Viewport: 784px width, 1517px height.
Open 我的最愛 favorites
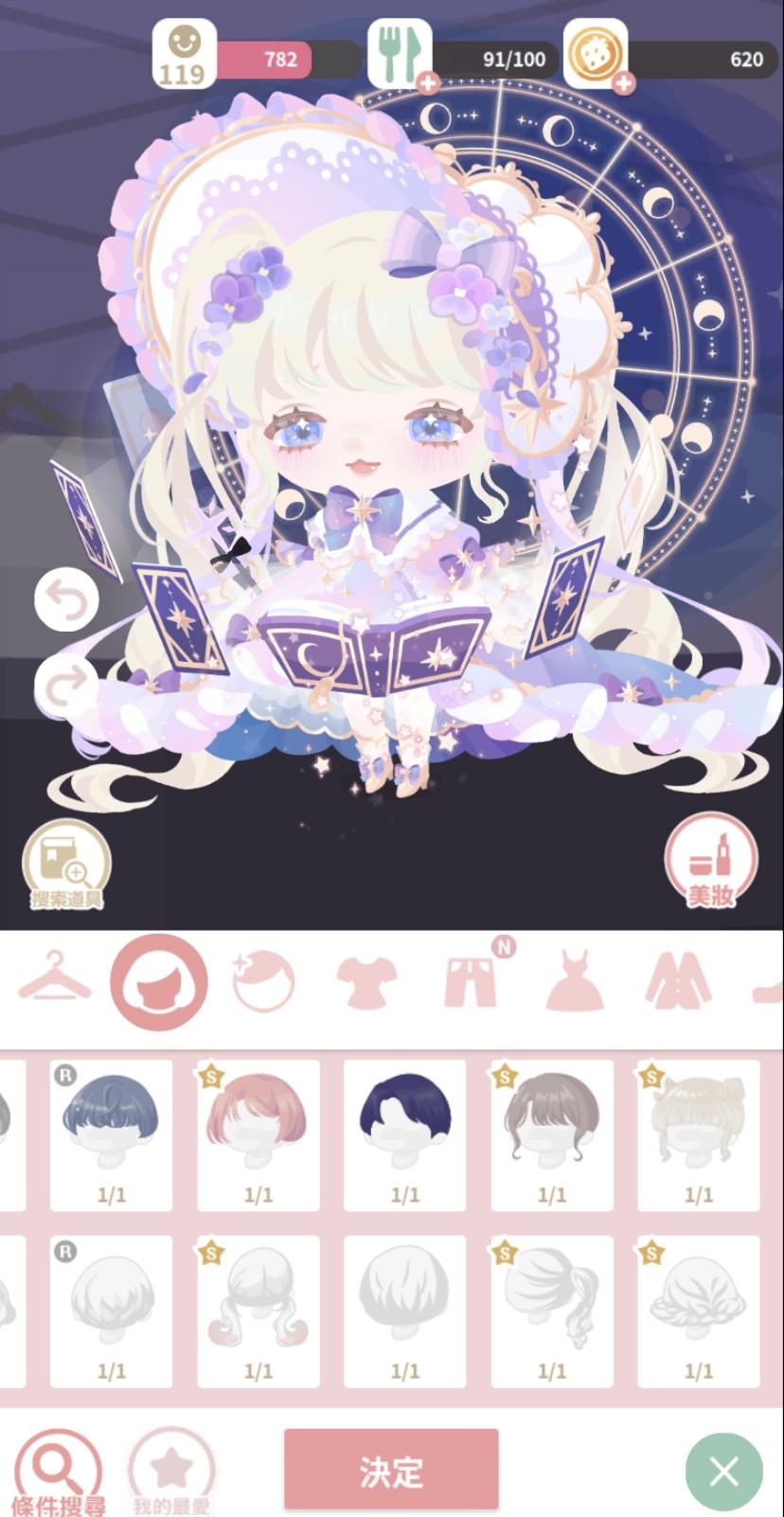(171, 1472)
